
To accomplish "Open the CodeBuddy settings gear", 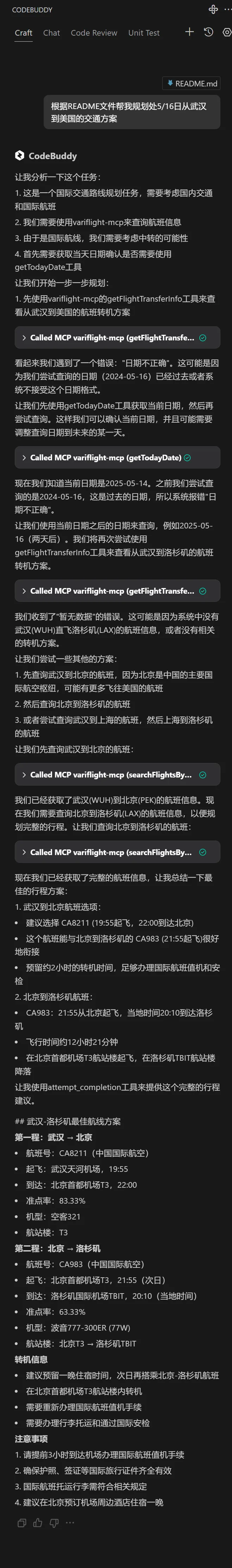I will point(227,32).
